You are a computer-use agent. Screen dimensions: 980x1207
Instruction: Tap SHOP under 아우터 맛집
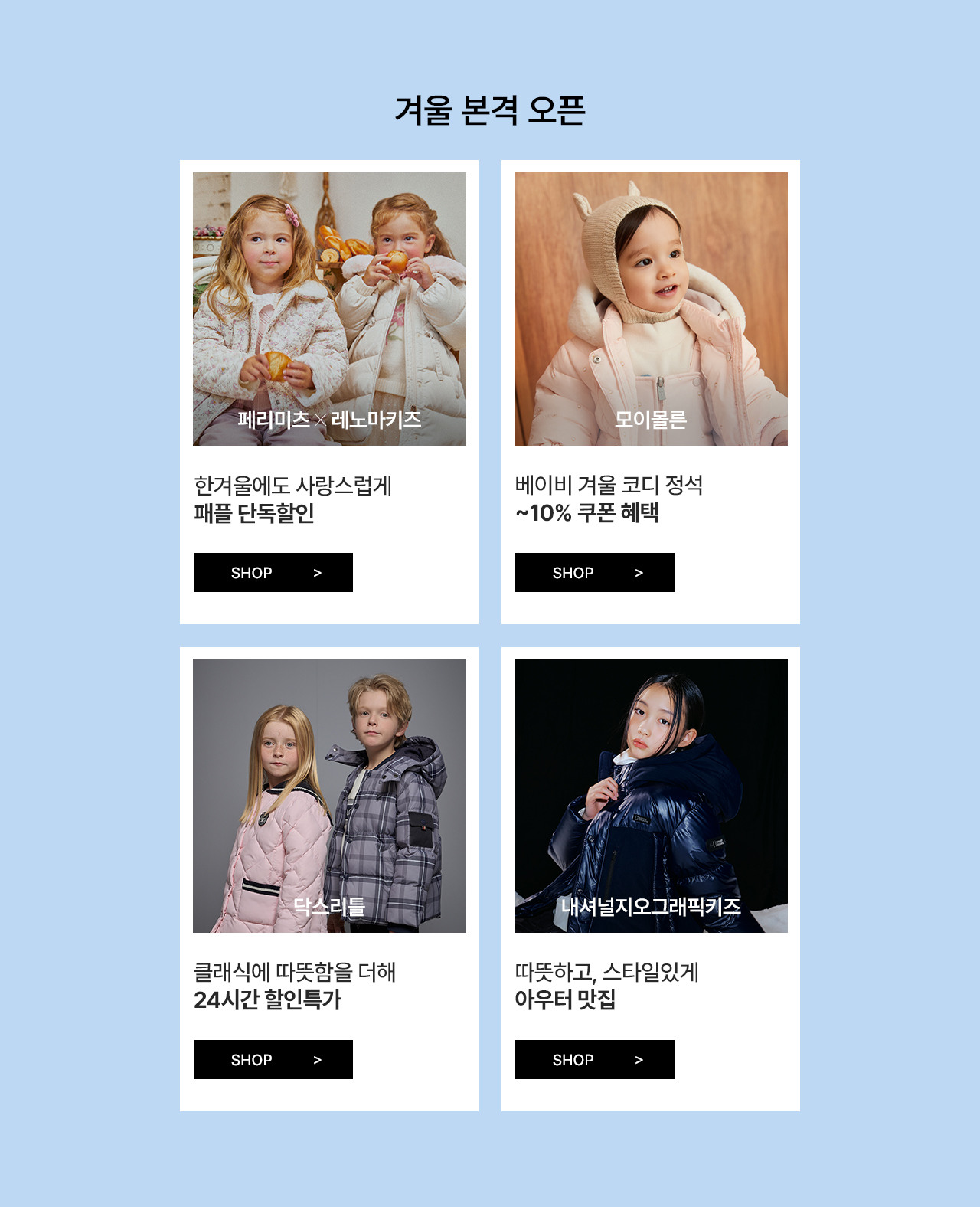tap(594, 1059)
